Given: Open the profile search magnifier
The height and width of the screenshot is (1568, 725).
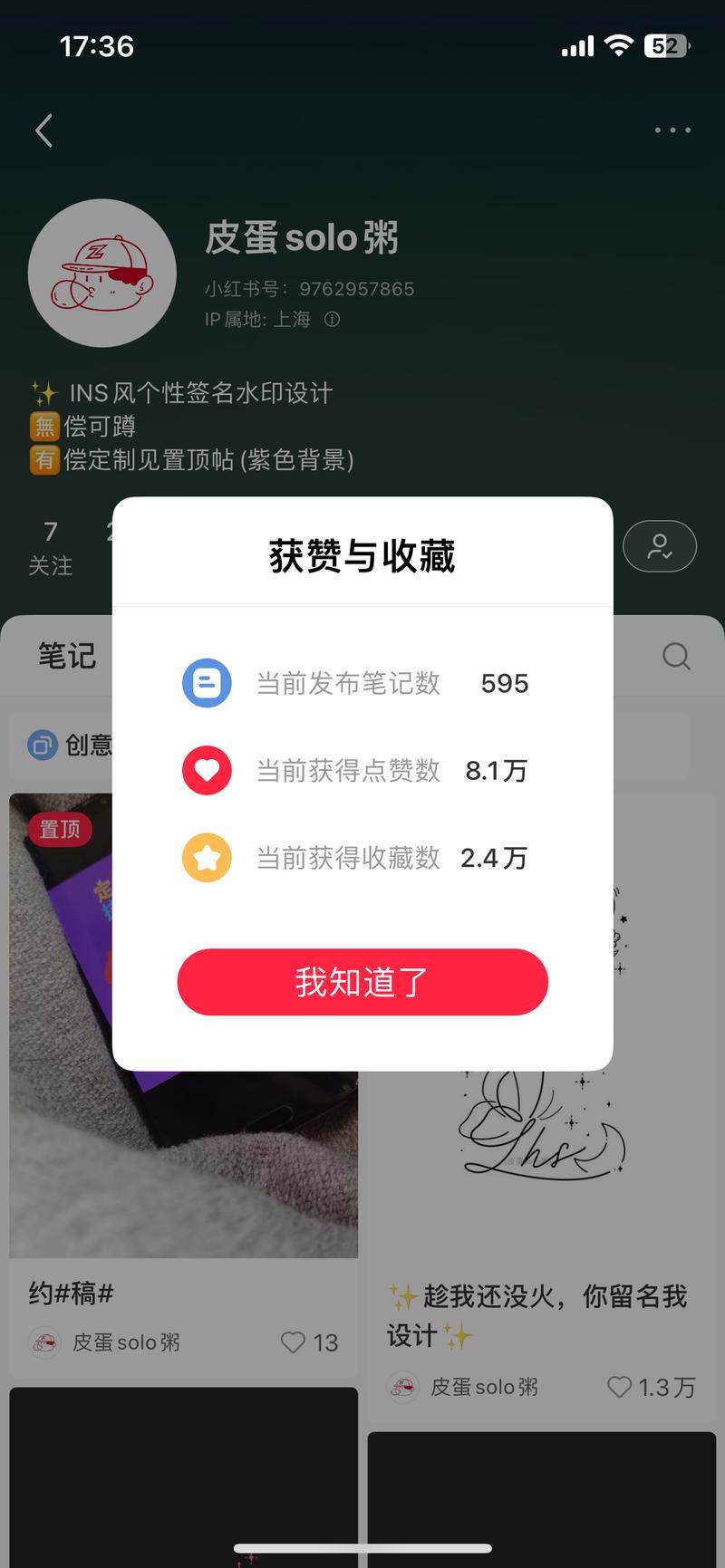Looking at the screenshot, I should click(676, 656).
